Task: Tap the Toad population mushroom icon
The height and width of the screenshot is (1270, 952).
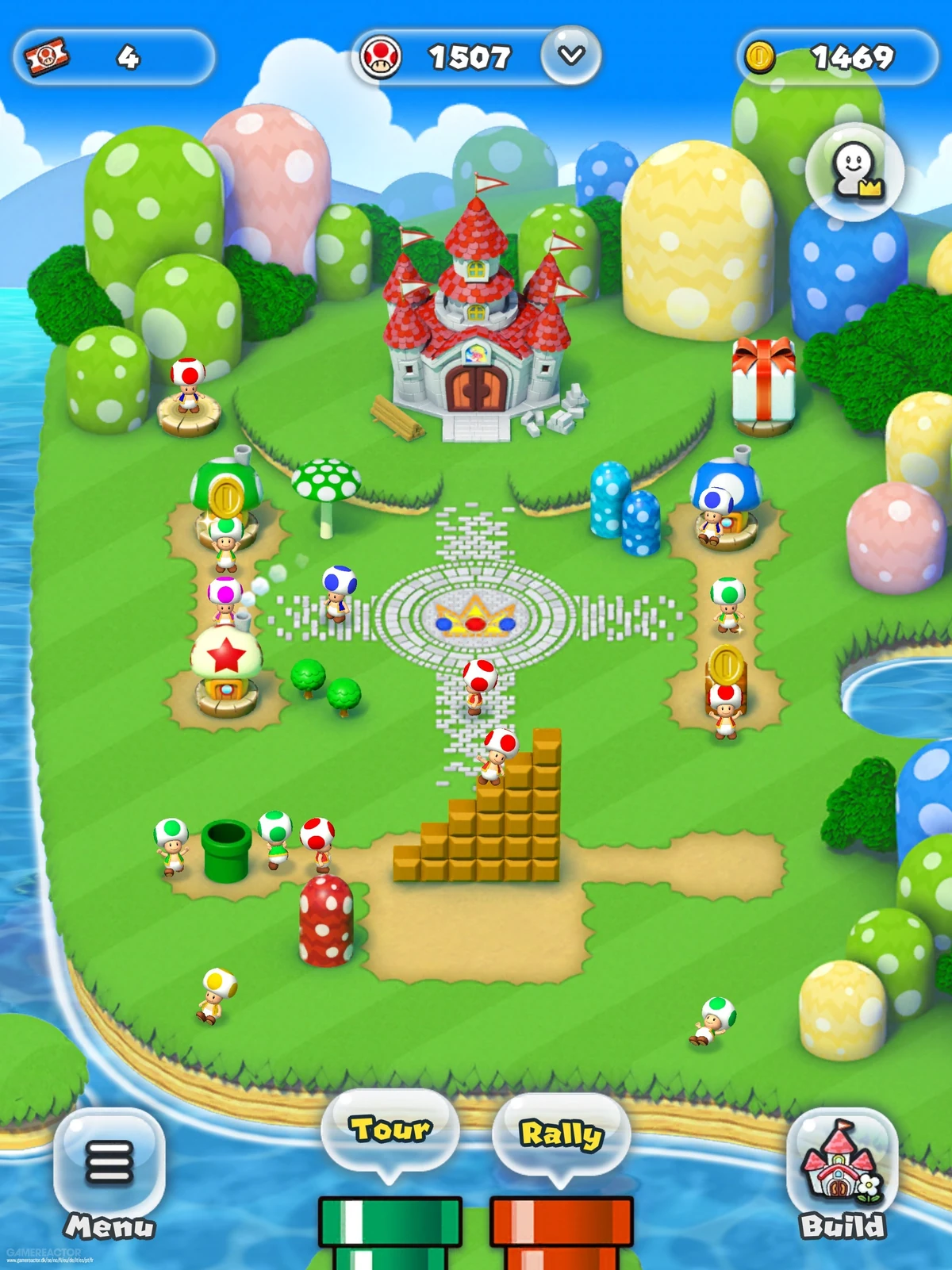Action: [x=384, y=57]
